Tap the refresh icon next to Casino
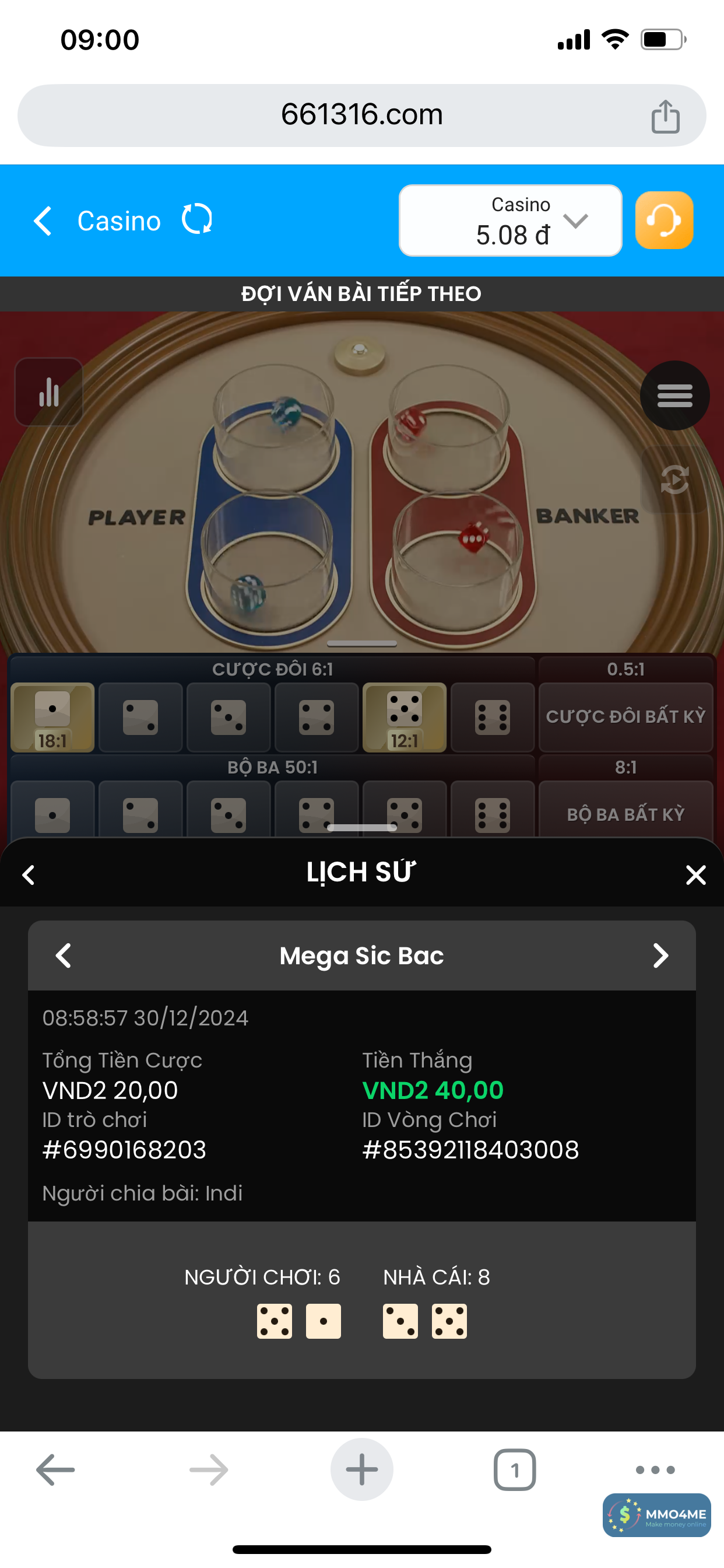 point(197,219)
